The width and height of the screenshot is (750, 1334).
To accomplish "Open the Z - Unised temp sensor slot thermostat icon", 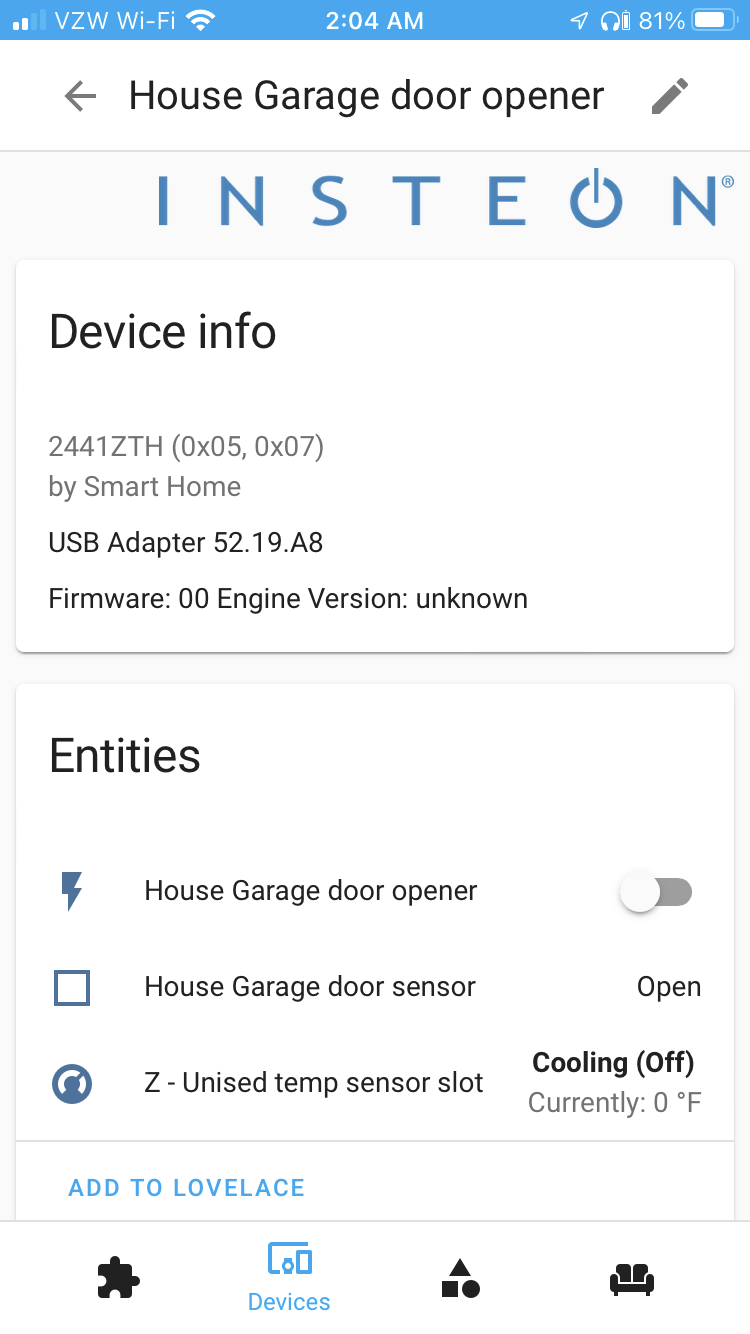I will [71, 1082].
